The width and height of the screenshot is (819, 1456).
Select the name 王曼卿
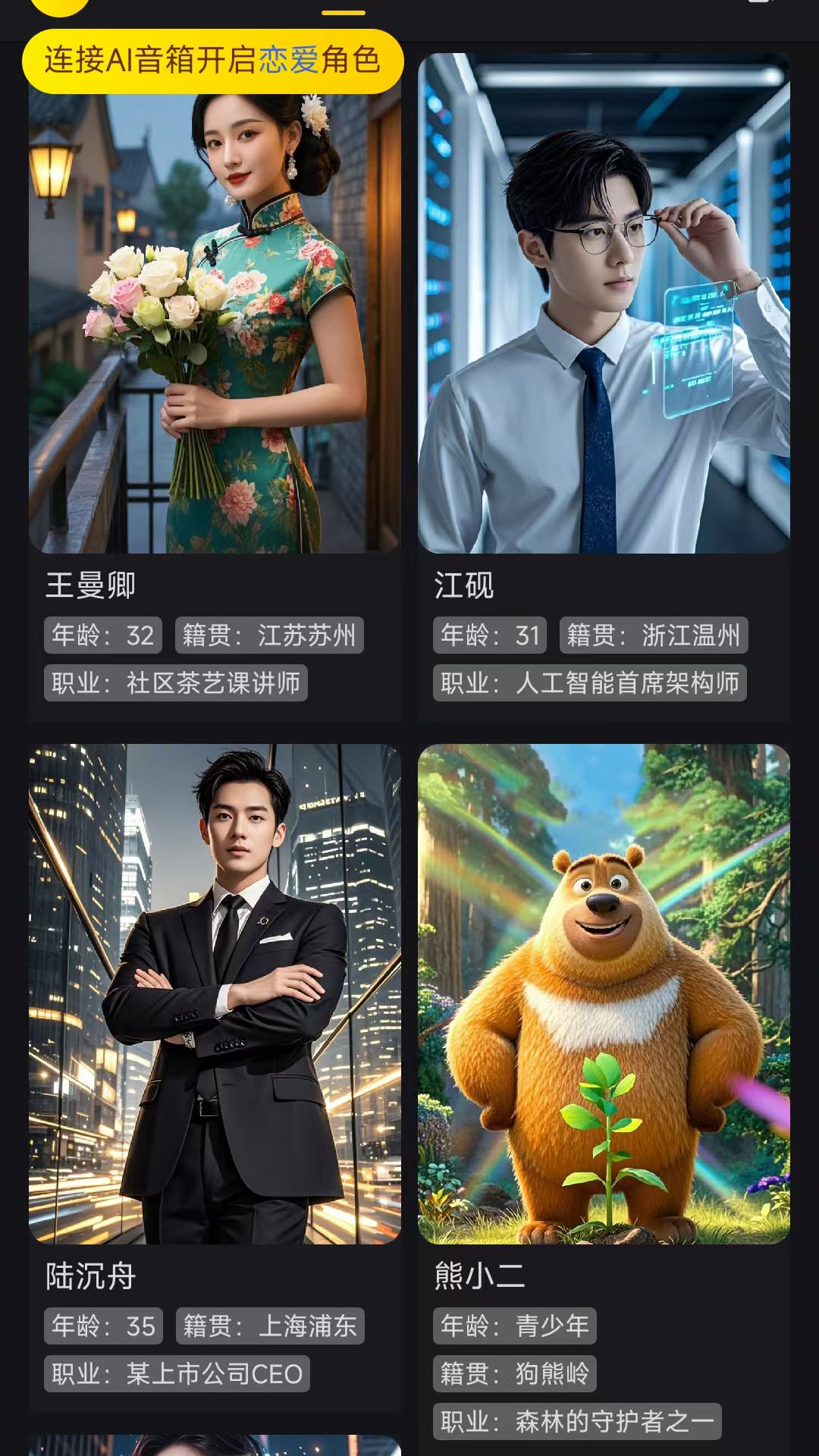click(89, 585)
